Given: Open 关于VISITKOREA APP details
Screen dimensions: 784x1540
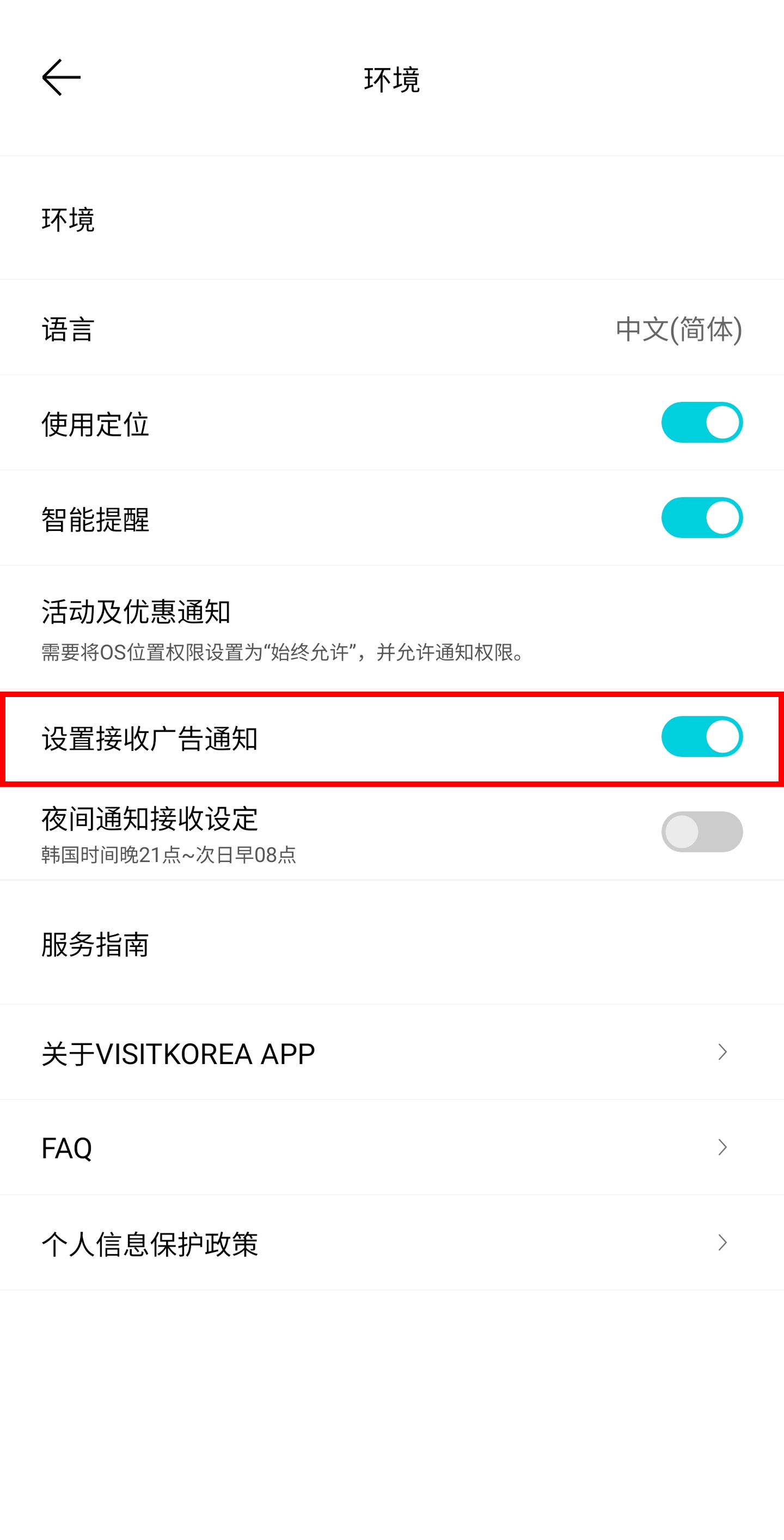Looking at the screenshot, I should [x=177, y=1052].
